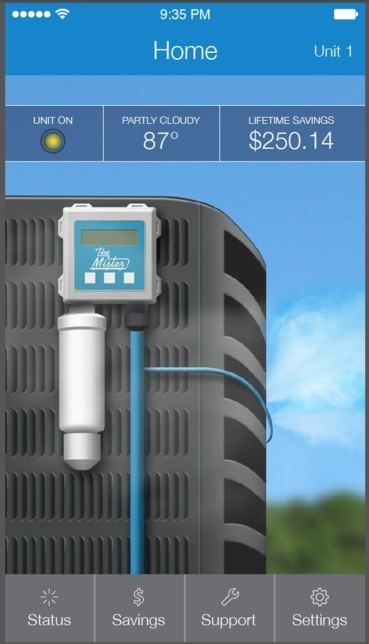Image resolution: width=369 pixels, height=644 pixels.
Task: Go to the Support tab
Action: click(x=229, y=608)
